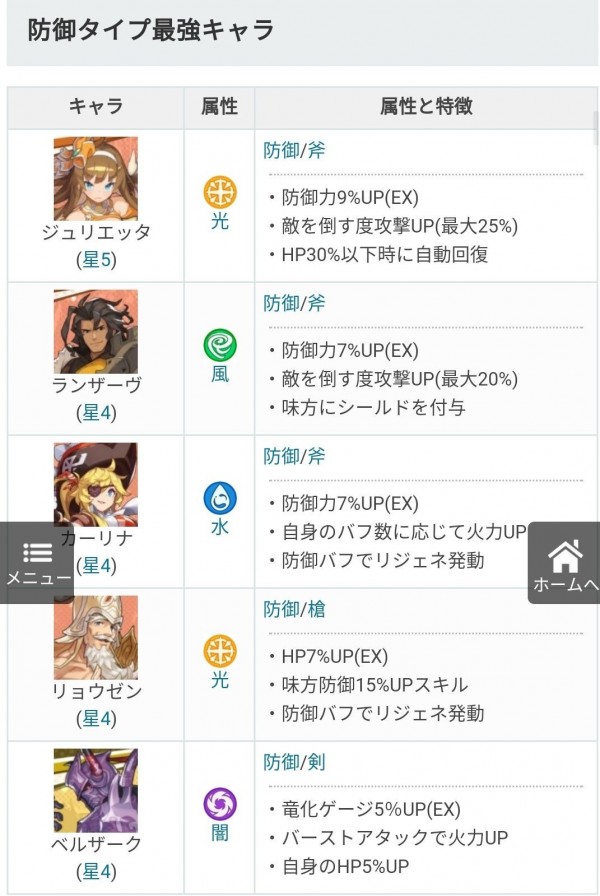Open ベルザーク character page
600x896 pixels.
pos(96,790)
